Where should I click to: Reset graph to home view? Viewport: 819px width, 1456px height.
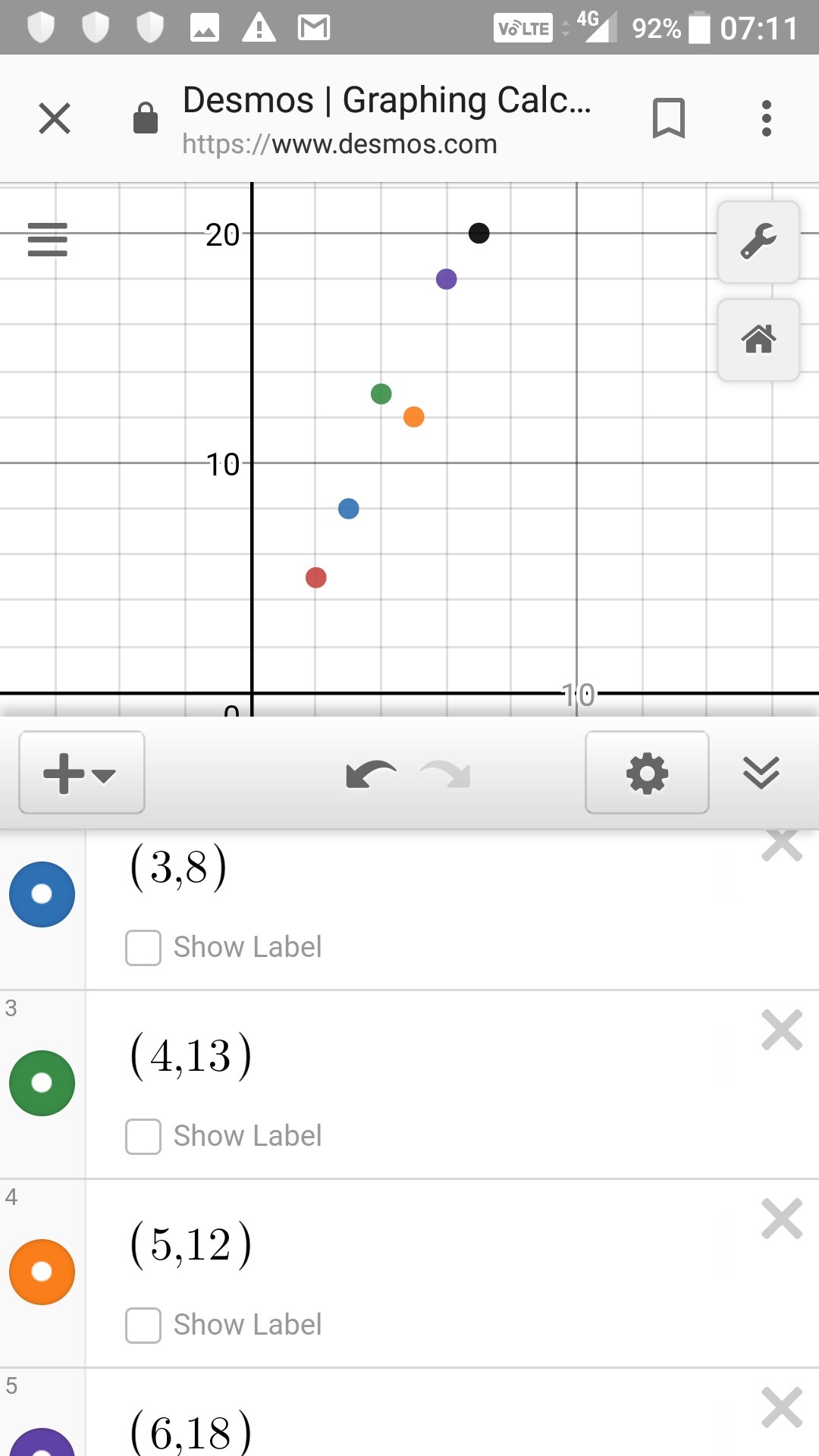(x=758, y=339)
